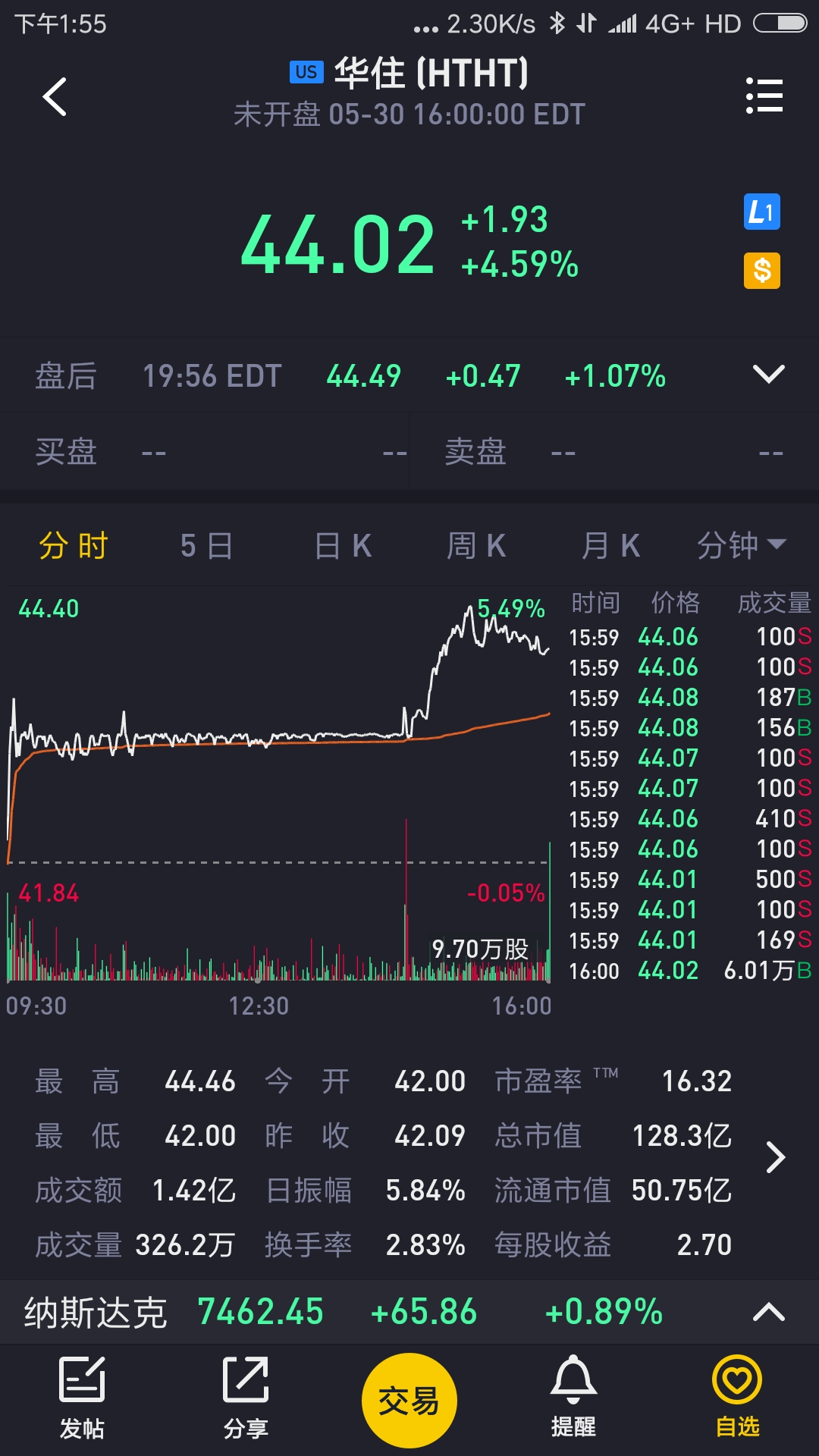
Task: Tap the blue L1 quote level badge
Action: pos(761,212)
